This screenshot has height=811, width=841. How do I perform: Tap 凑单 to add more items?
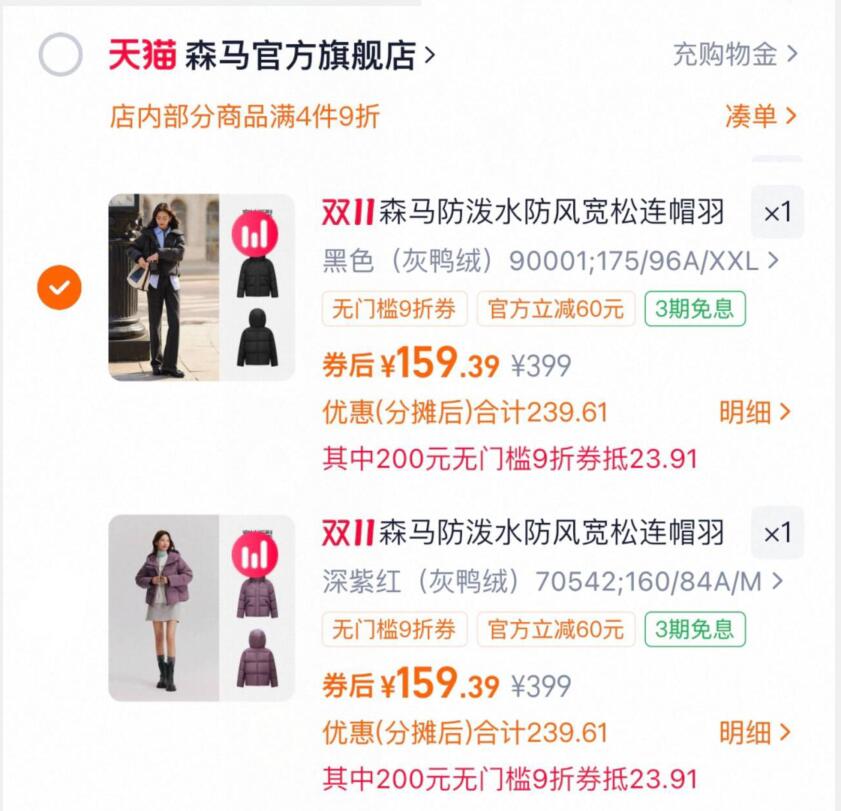click(x=760, y=116)
